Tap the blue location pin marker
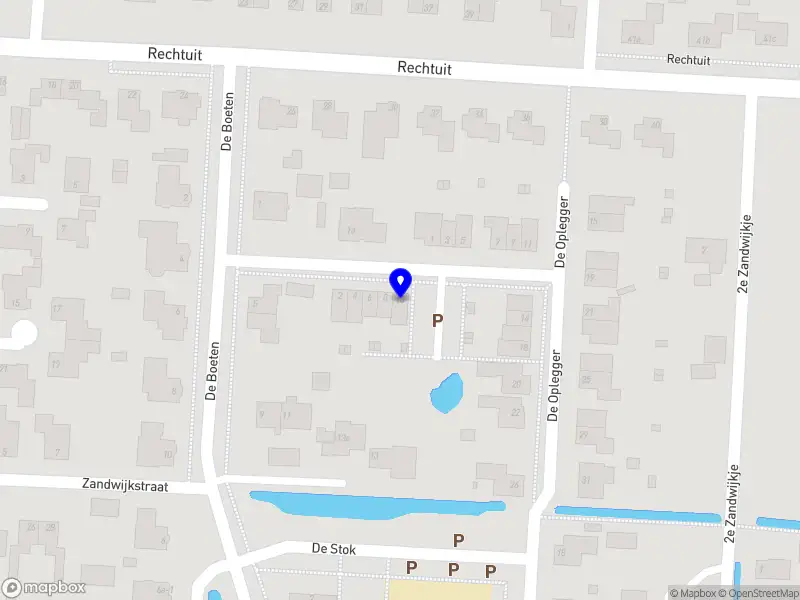 tap(401, 282)
